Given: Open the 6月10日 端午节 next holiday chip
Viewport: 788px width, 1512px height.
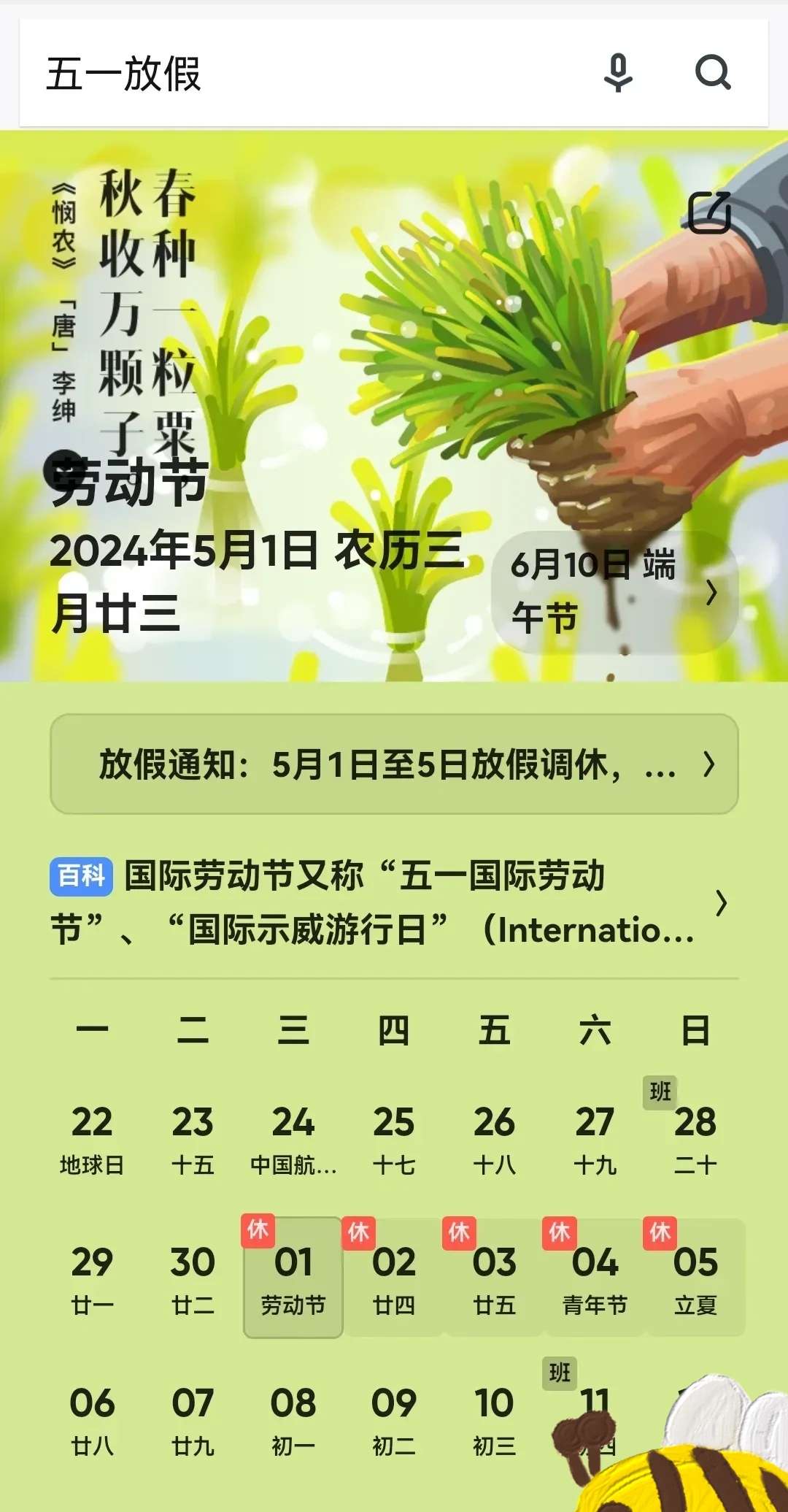Looking at the screenshot, I should pos(614,591).
